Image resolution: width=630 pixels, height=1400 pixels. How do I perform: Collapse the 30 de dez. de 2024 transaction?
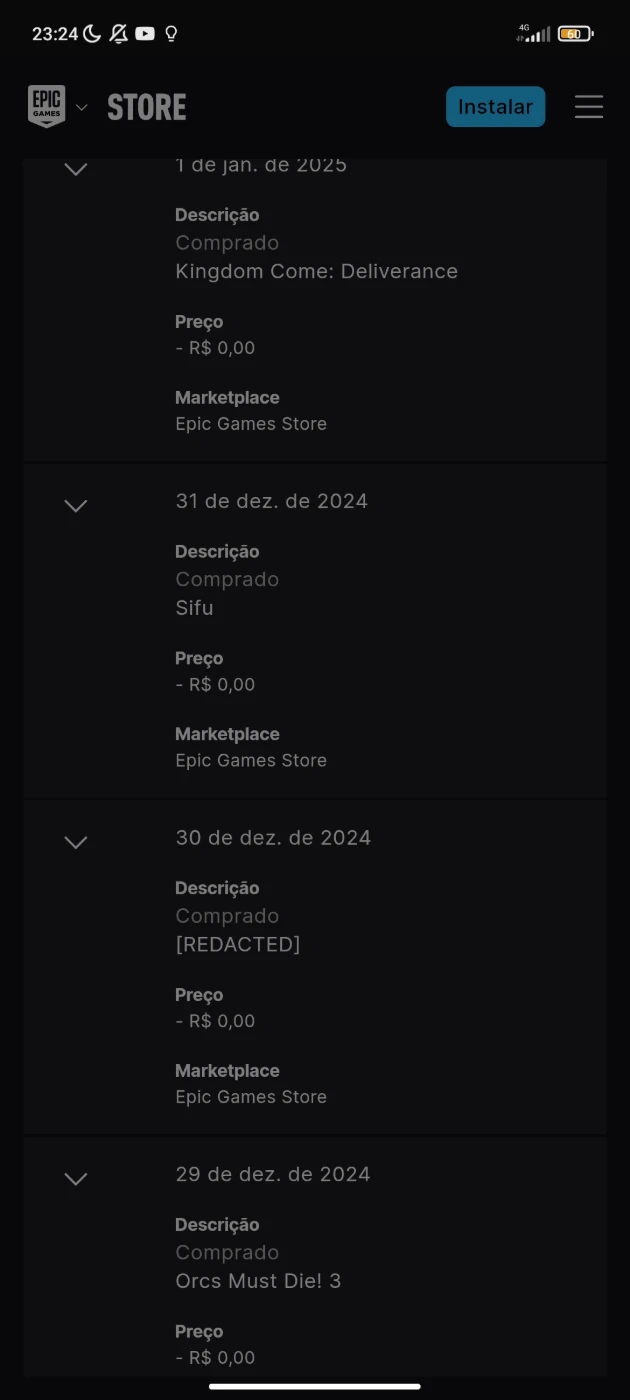click(x=76, y=842)
